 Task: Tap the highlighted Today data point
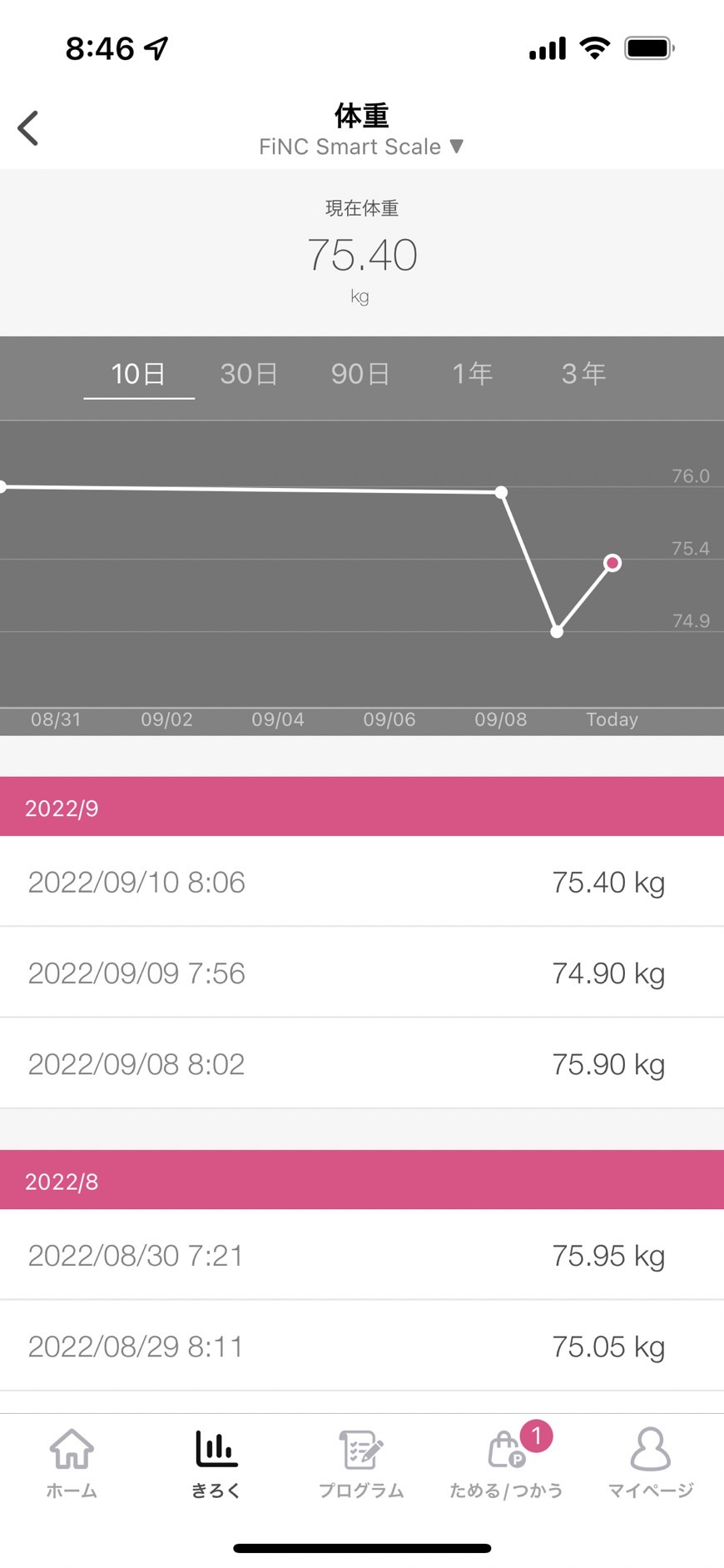(612, 563)
